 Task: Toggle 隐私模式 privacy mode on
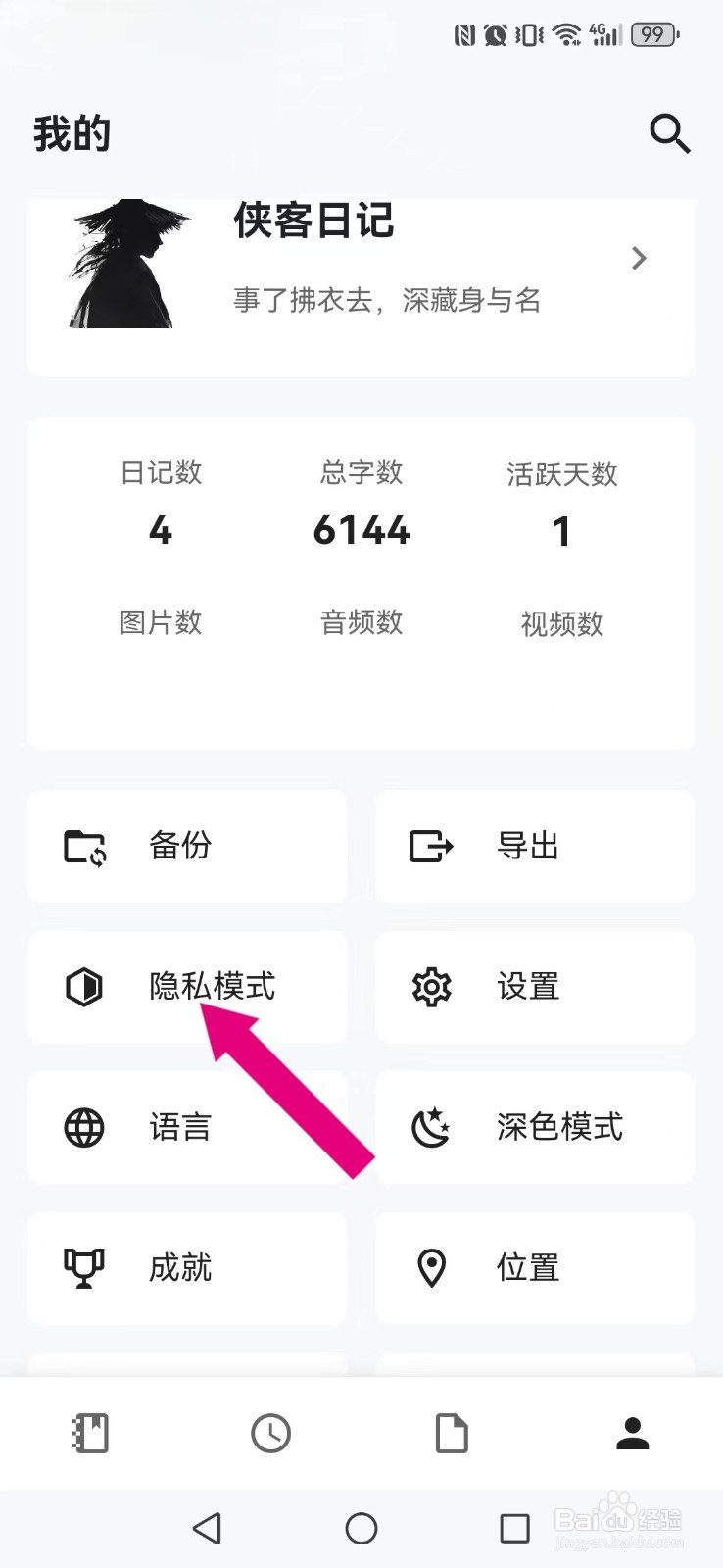188,987
